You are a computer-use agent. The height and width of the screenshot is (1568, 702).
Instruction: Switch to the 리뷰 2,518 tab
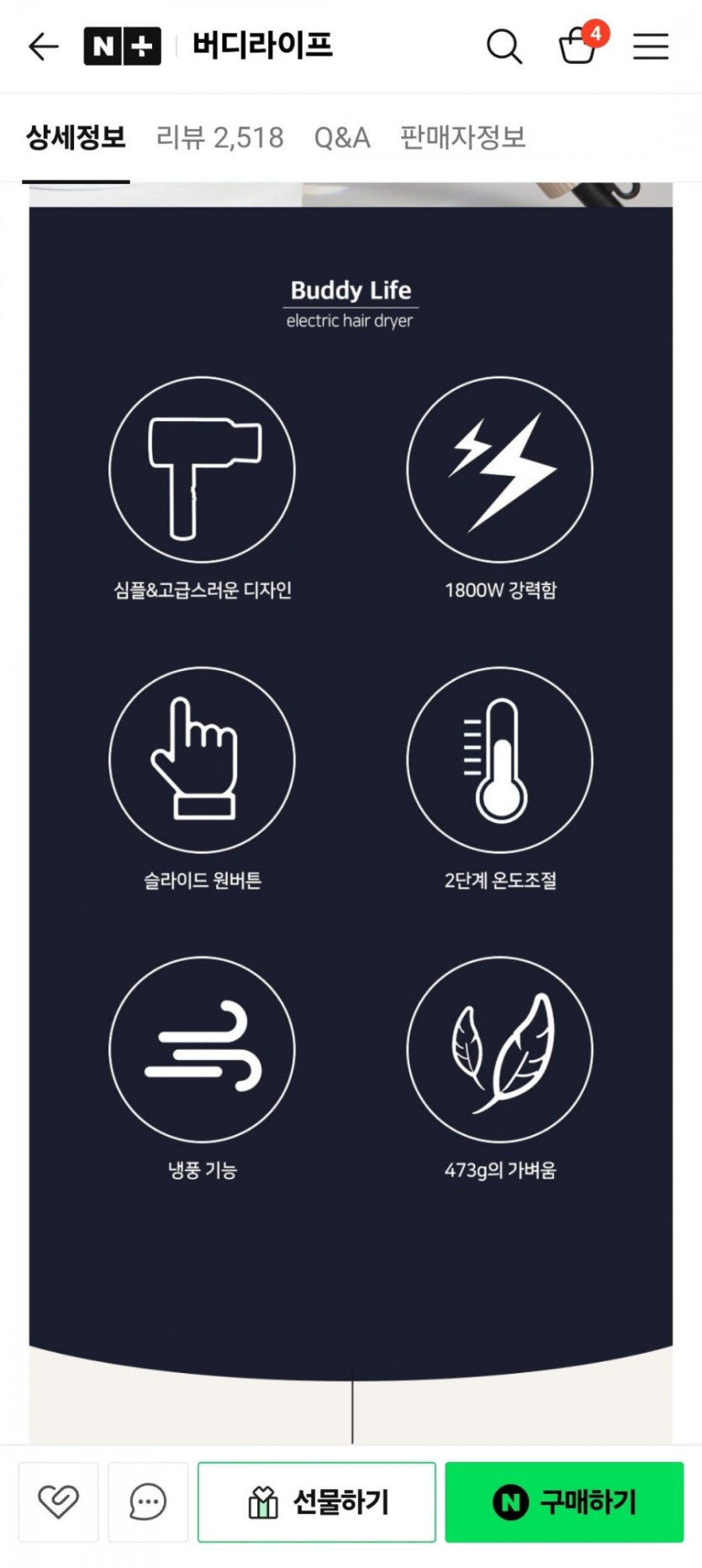(219, 137)
